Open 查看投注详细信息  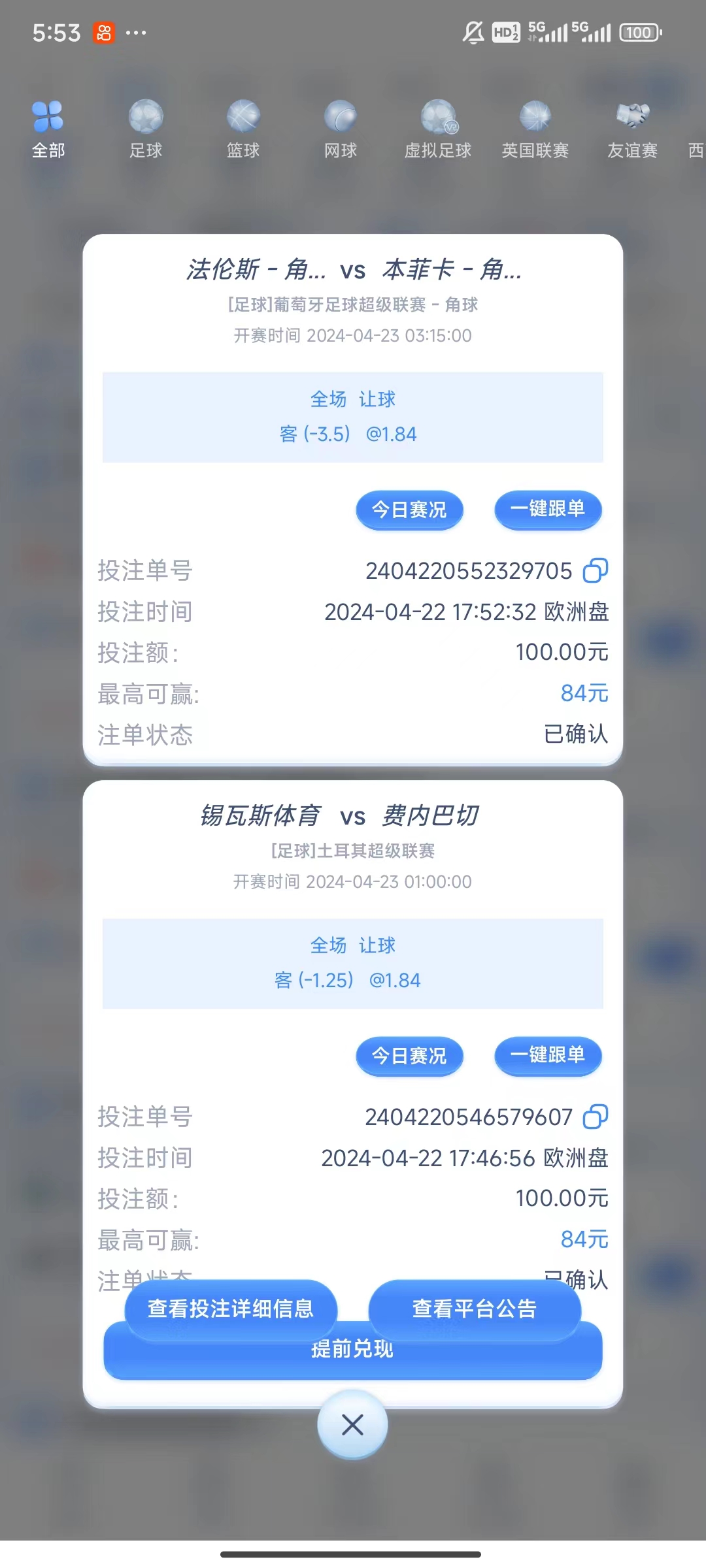(x=231, y=1309)
